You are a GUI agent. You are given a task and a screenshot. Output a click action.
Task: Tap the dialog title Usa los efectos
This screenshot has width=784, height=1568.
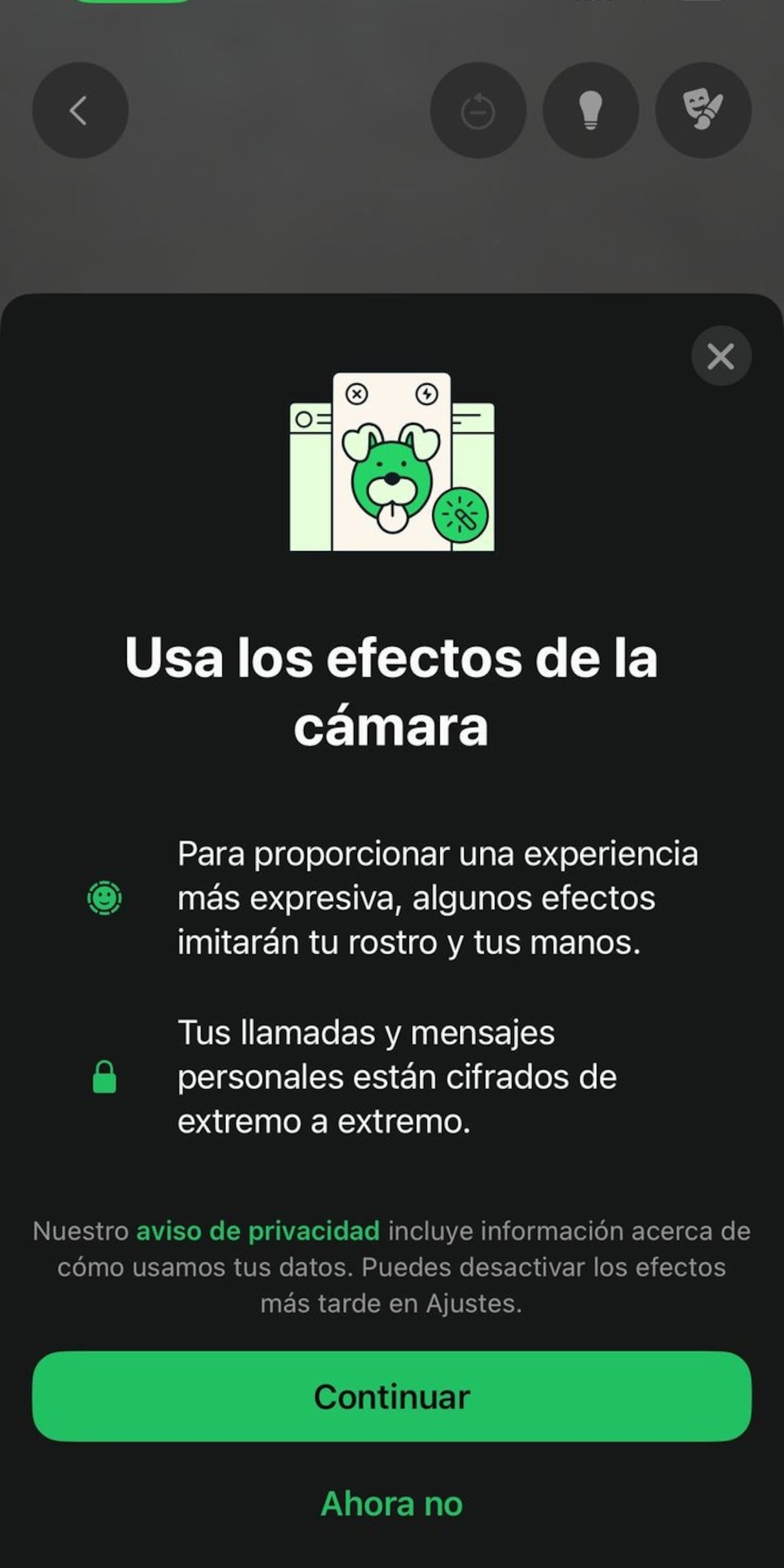(391, 692)
